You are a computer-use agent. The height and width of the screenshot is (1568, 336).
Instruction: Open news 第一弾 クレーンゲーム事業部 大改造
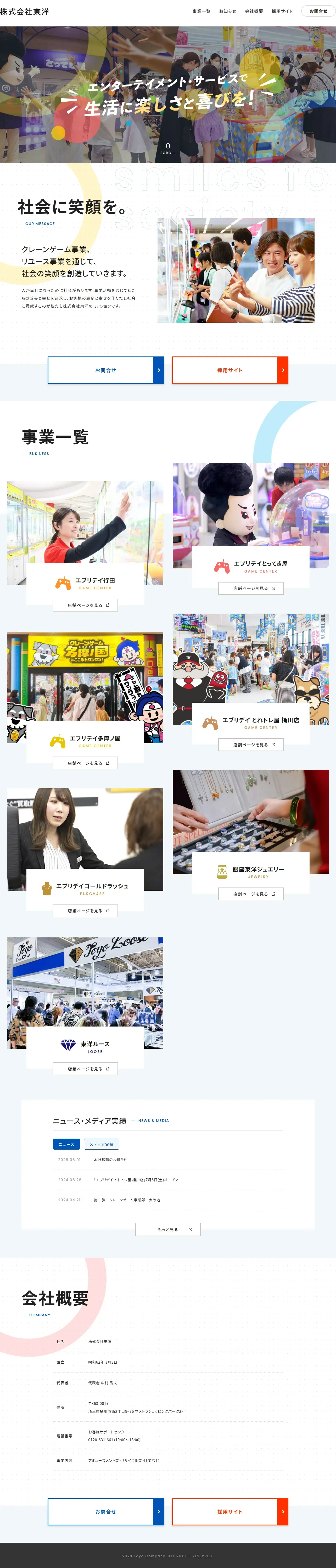point(127,1200)
